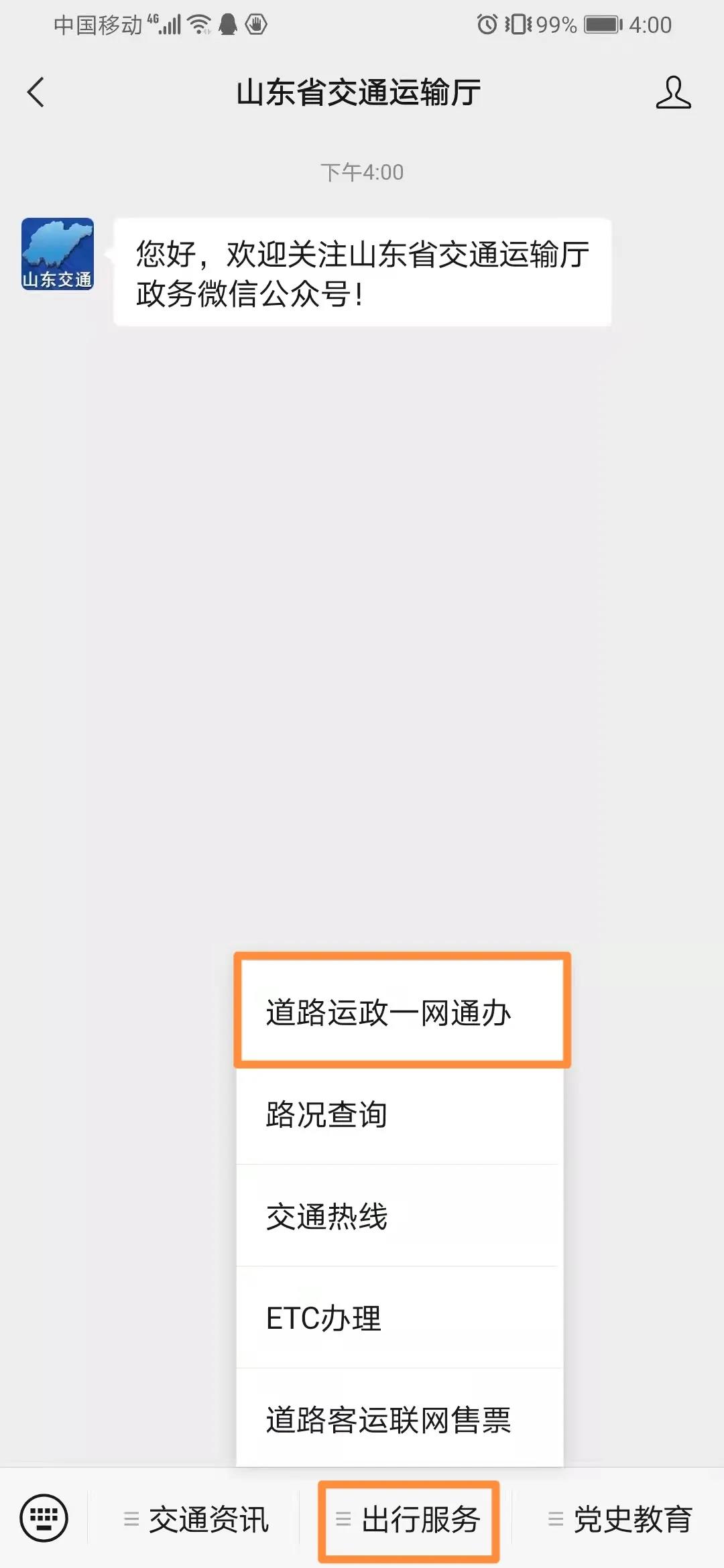Open the account profile icon
Image resolution: width=724 pixels, height=1568 pixels.
pyautogui.click(x=673, y=92)
